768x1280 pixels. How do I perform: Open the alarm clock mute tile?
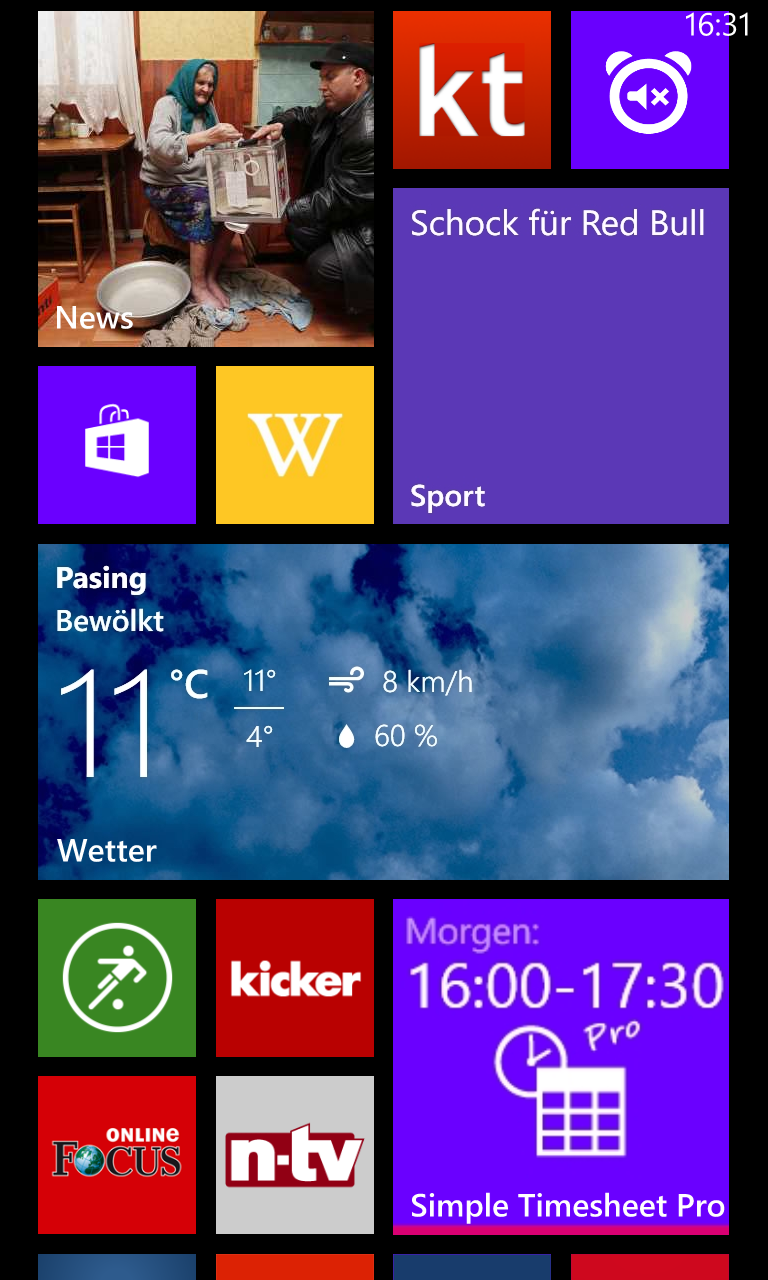tap(650, 90)
